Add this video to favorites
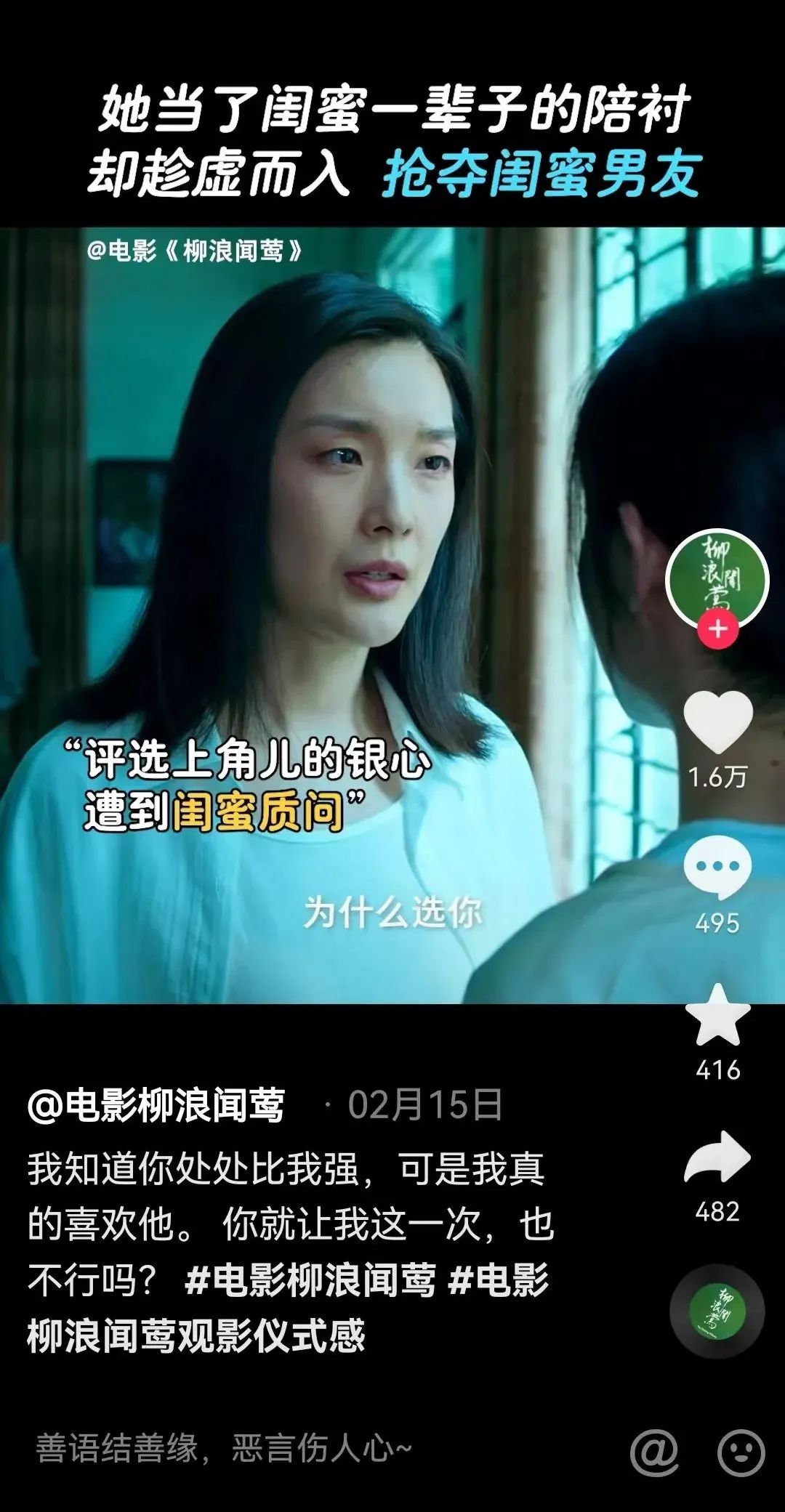 [x=717, y=1016]
